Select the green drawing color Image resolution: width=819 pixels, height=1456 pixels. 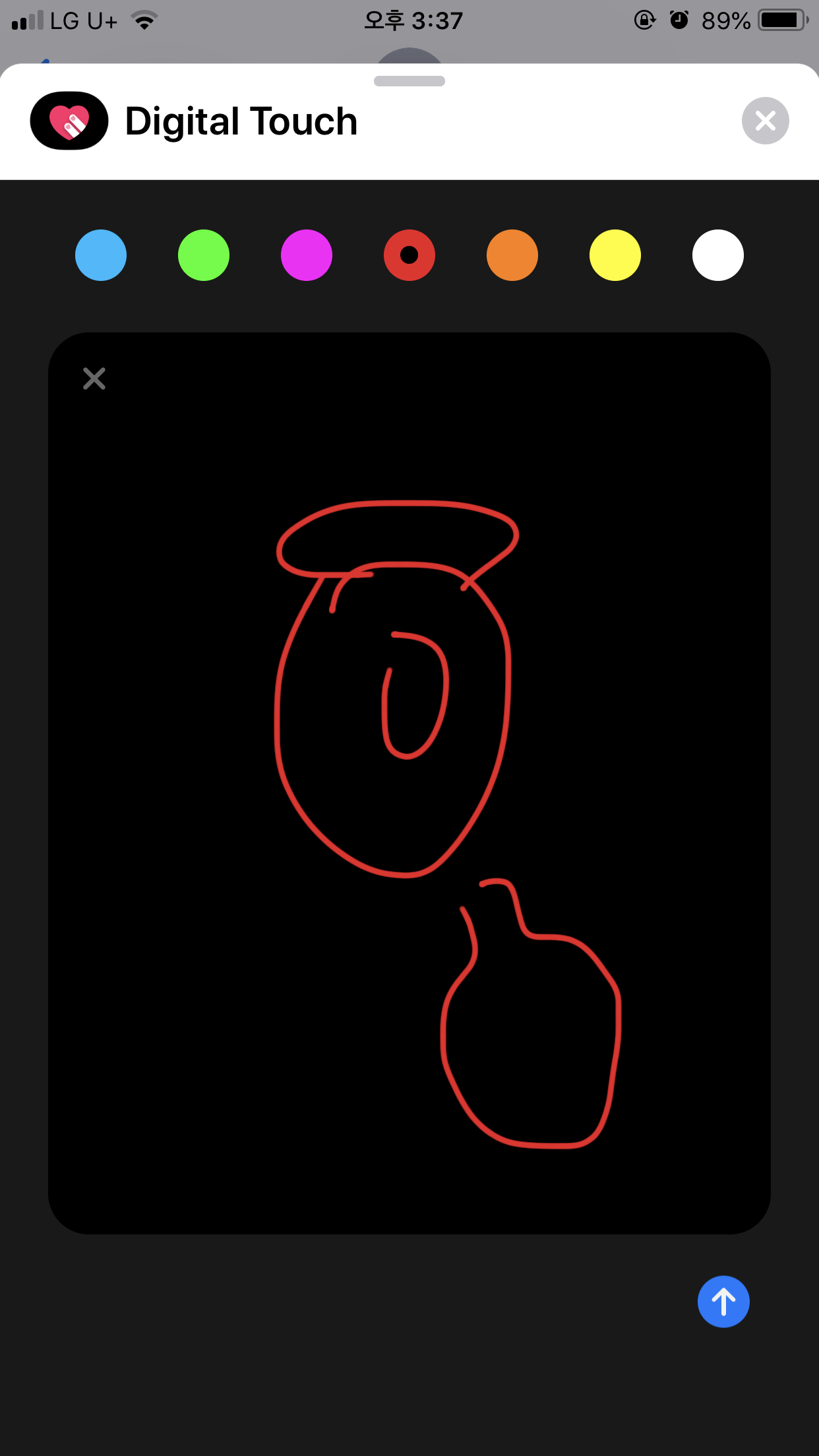(x=204, y=255)
